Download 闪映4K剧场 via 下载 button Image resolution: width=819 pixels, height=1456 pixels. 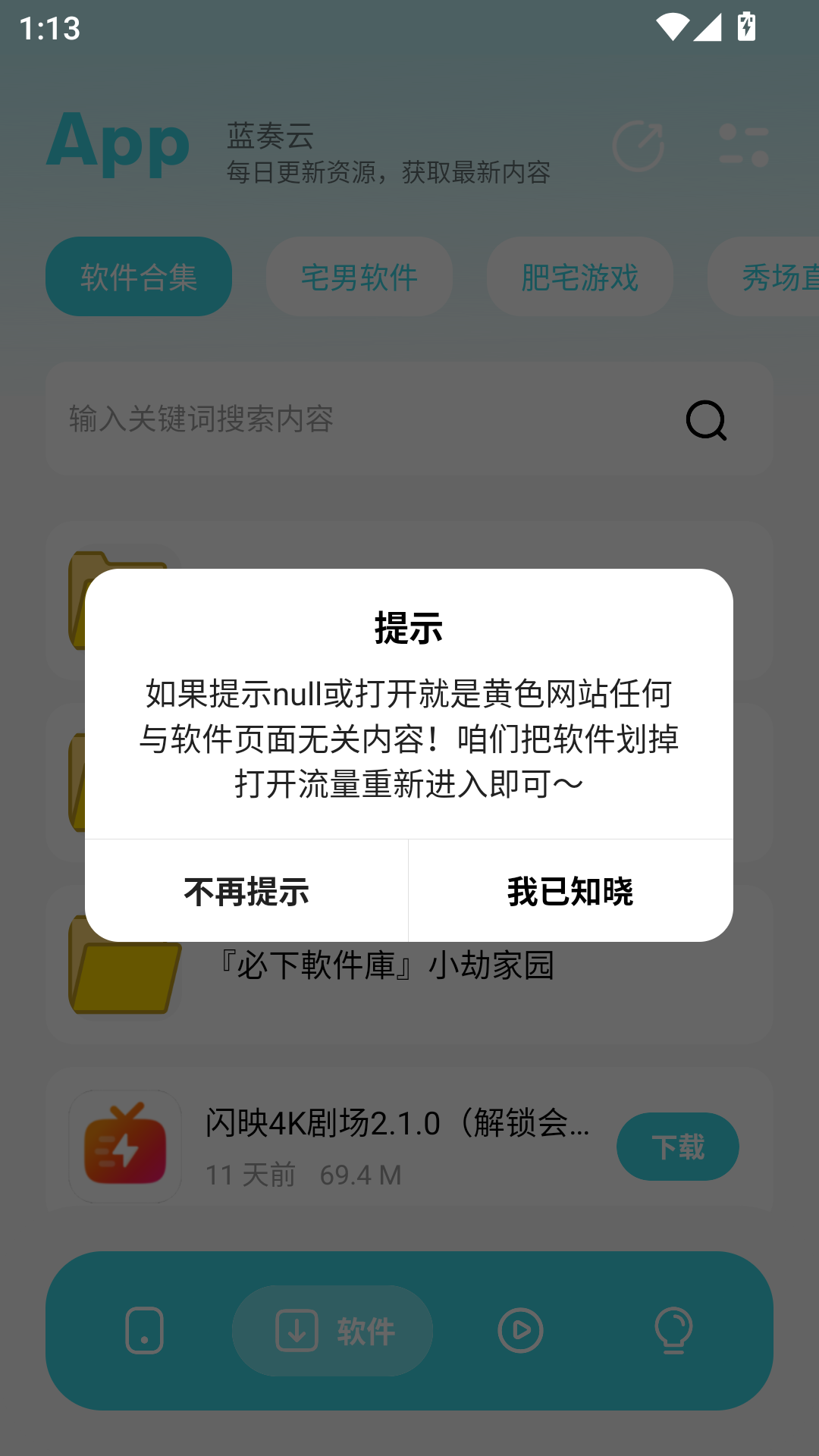[x=677, y=1147]
